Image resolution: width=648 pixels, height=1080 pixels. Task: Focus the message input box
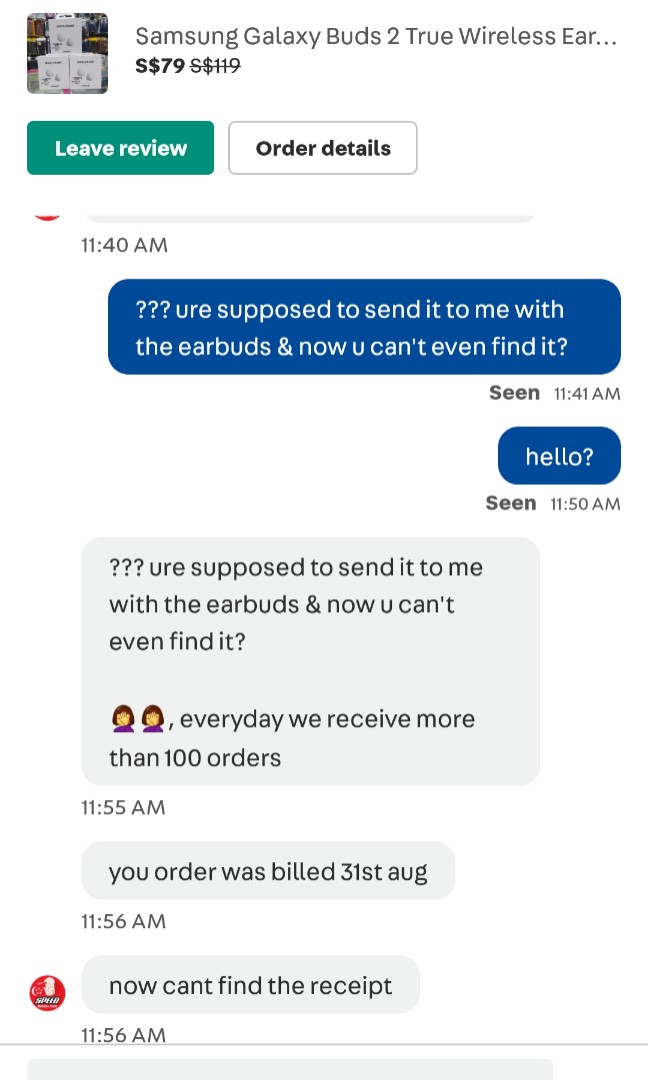tap(290, 1069)
